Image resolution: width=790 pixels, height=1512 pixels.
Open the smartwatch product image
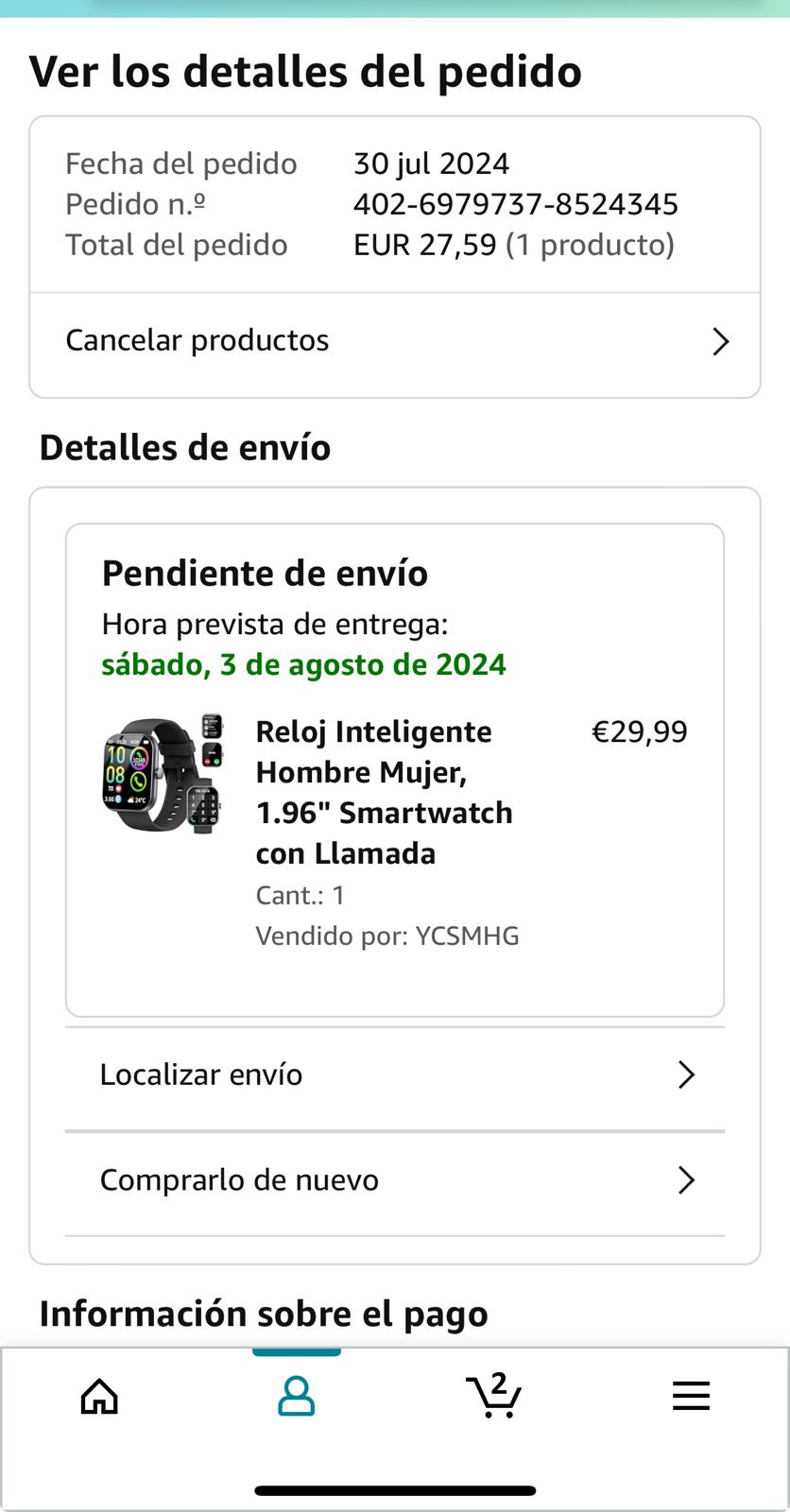(x=163, y=774)
